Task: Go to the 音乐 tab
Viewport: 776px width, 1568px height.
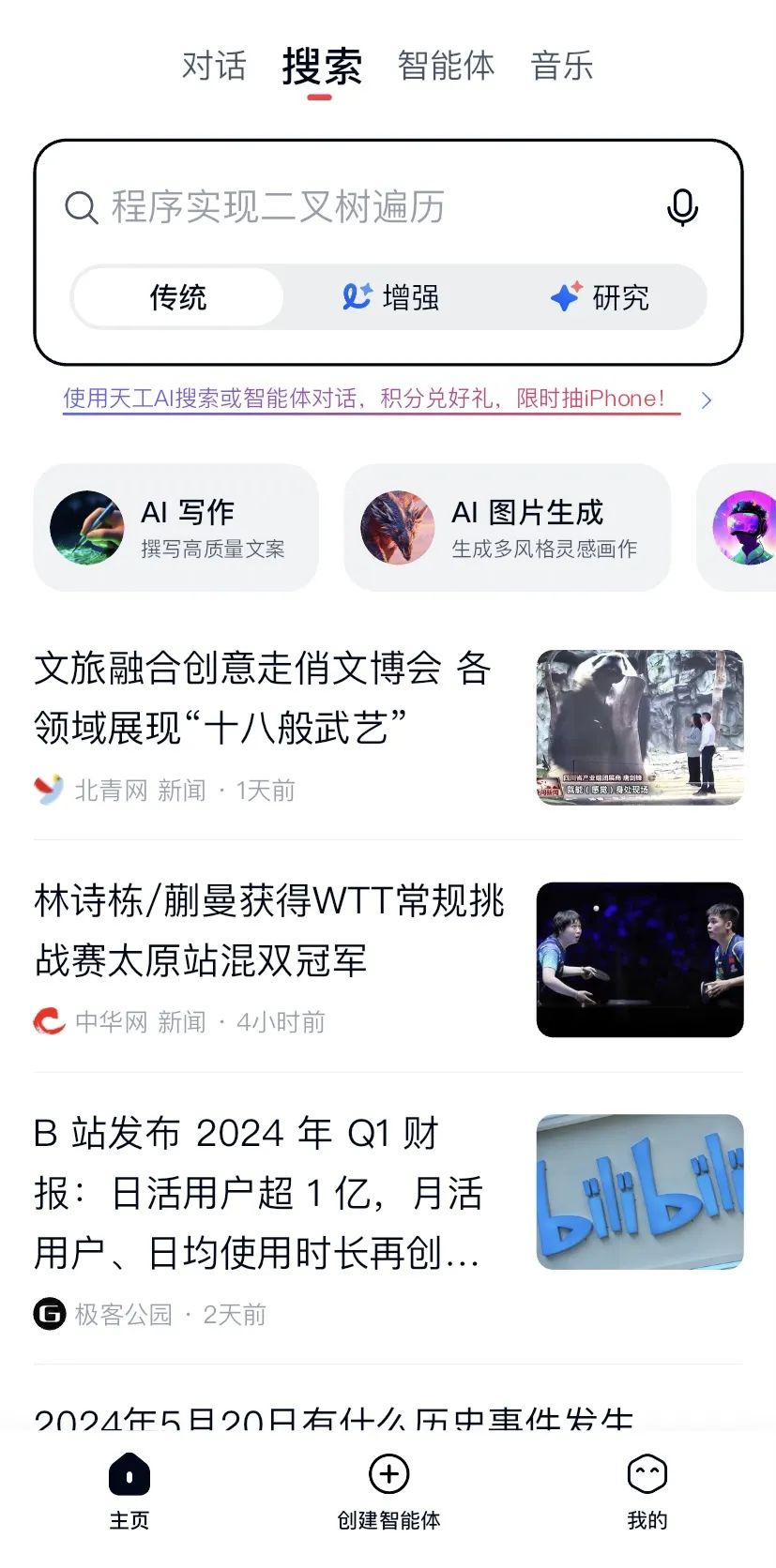Action: pyautogui.click(x=561, y=67)
